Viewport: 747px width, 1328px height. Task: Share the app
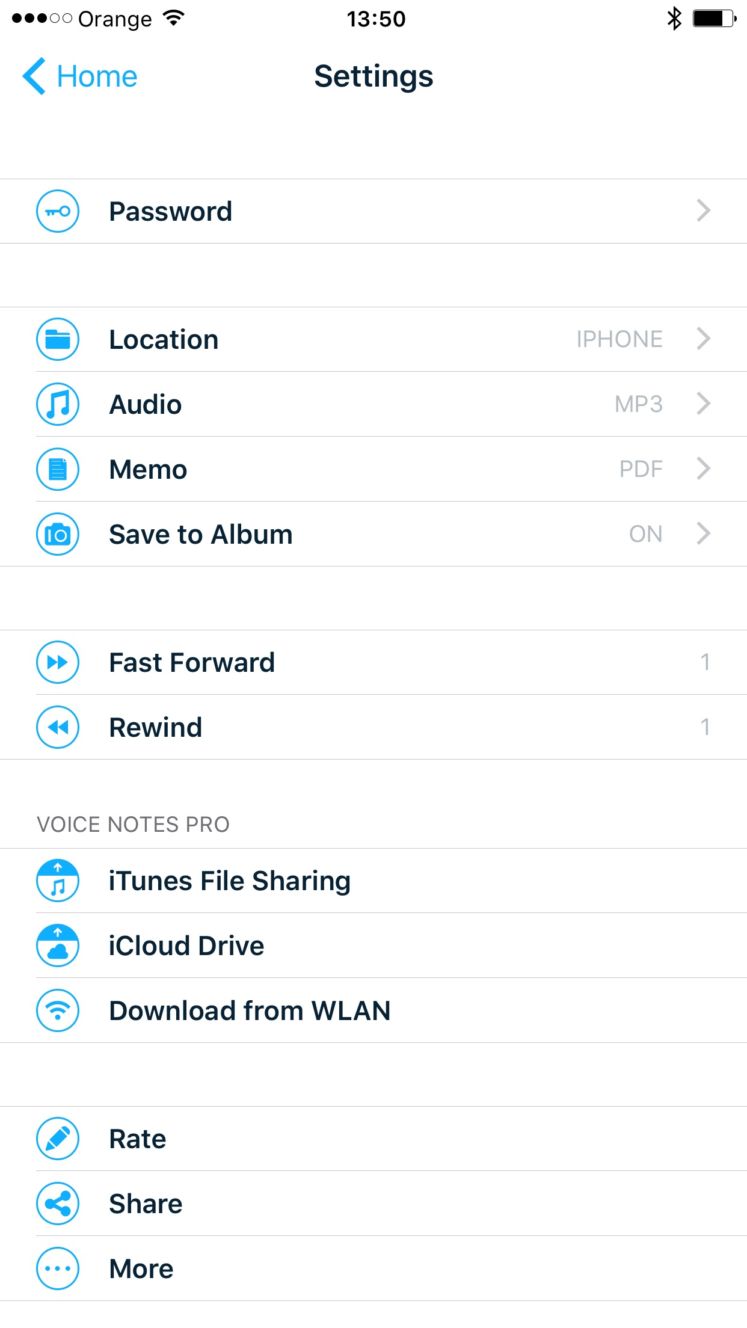pos(373,1204)
